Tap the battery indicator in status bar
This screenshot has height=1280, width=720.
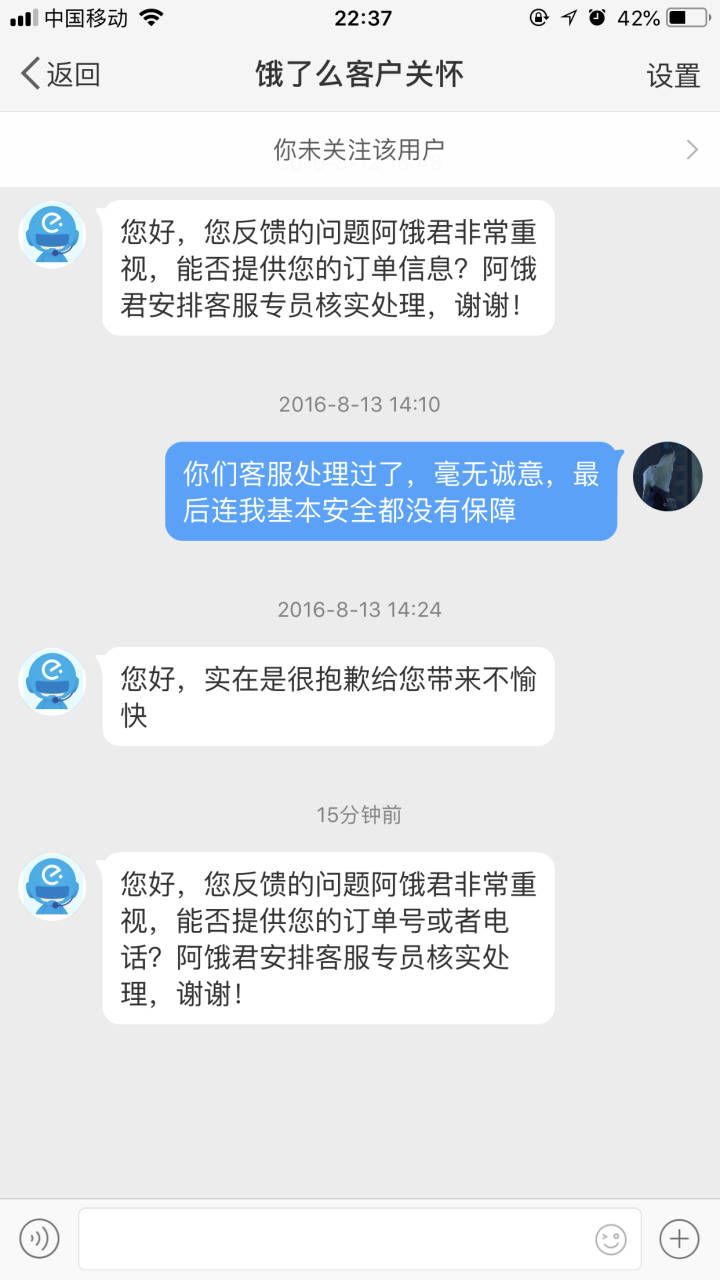tap(688, 16)
